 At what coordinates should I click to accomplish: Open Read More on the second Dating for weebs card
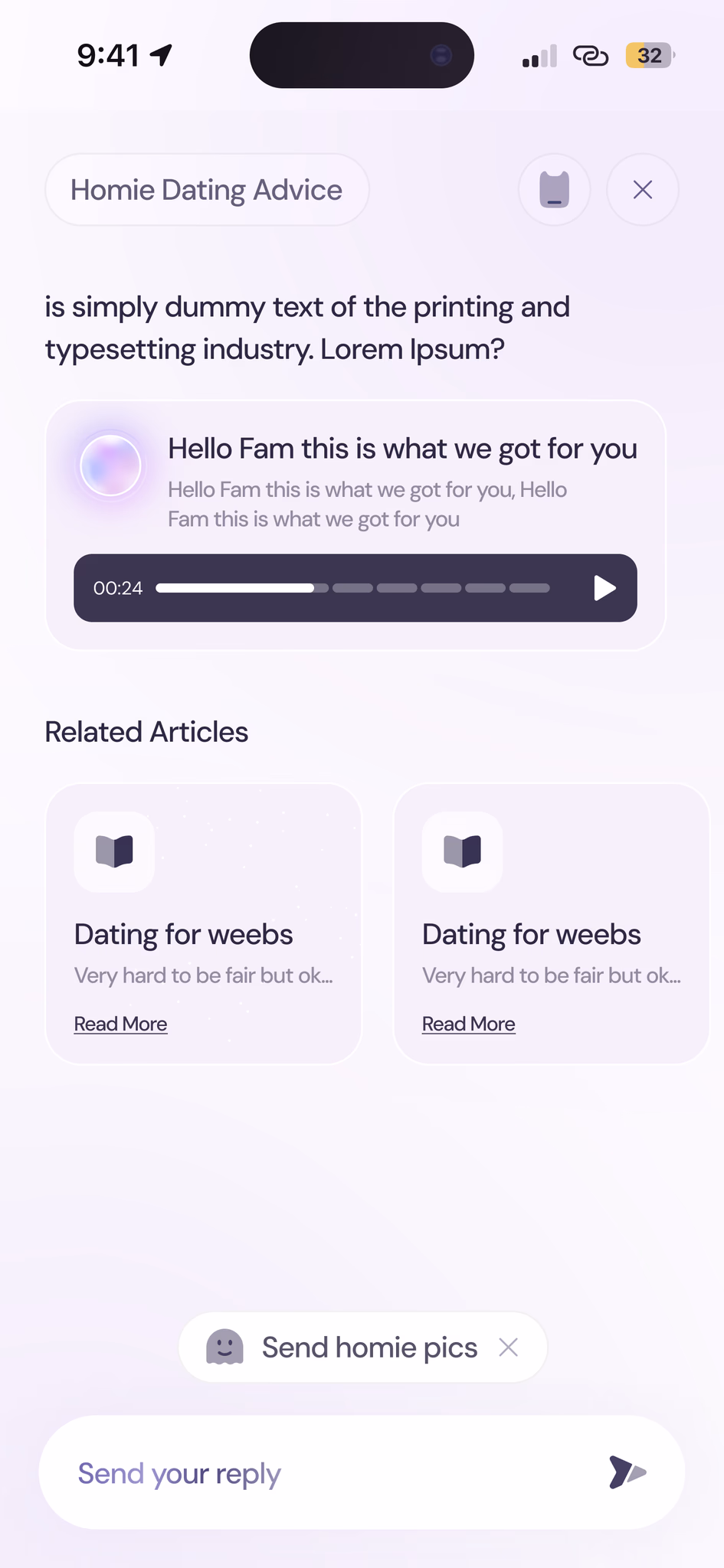(468, 1024)
